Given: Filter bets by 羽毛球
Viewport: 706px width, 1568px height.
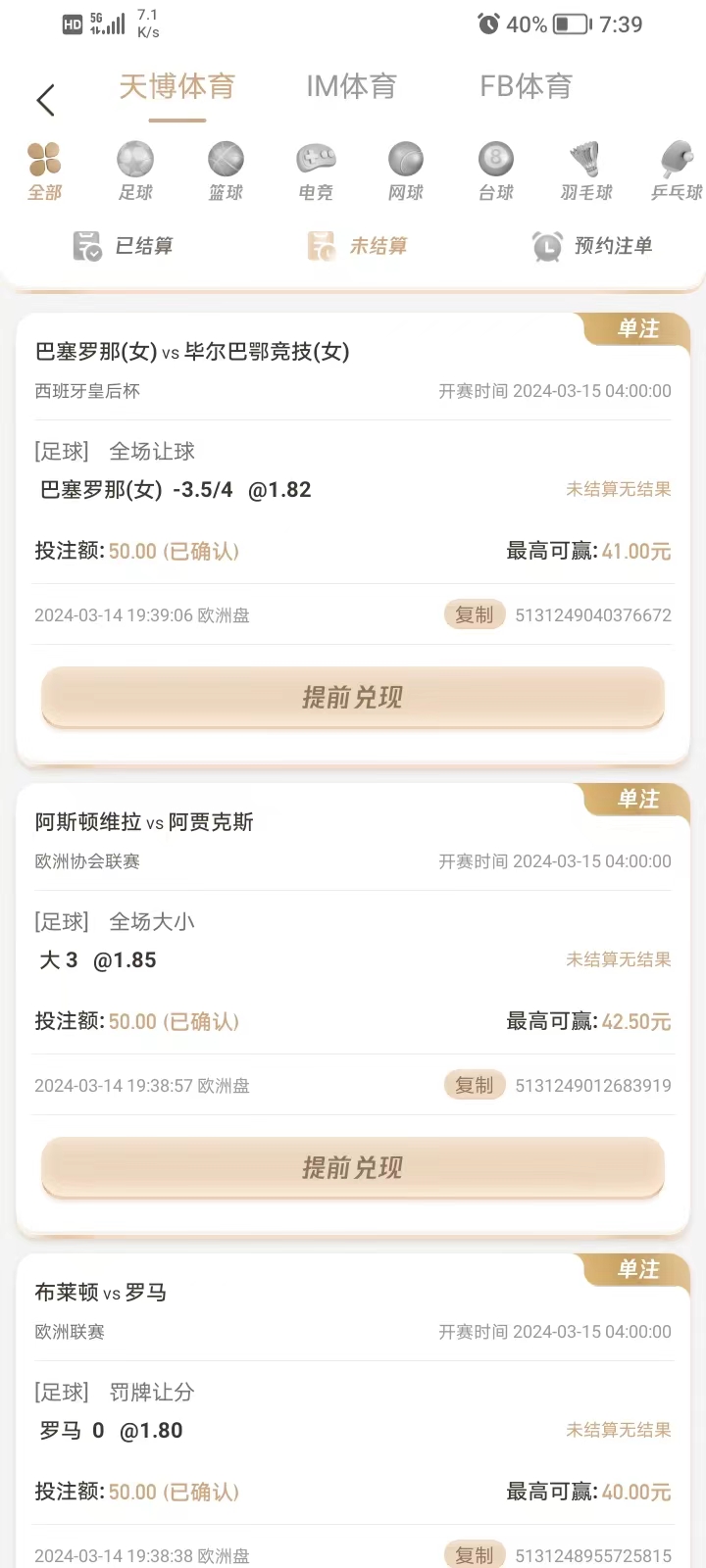Looking at the screenshot, I should 586,171.
